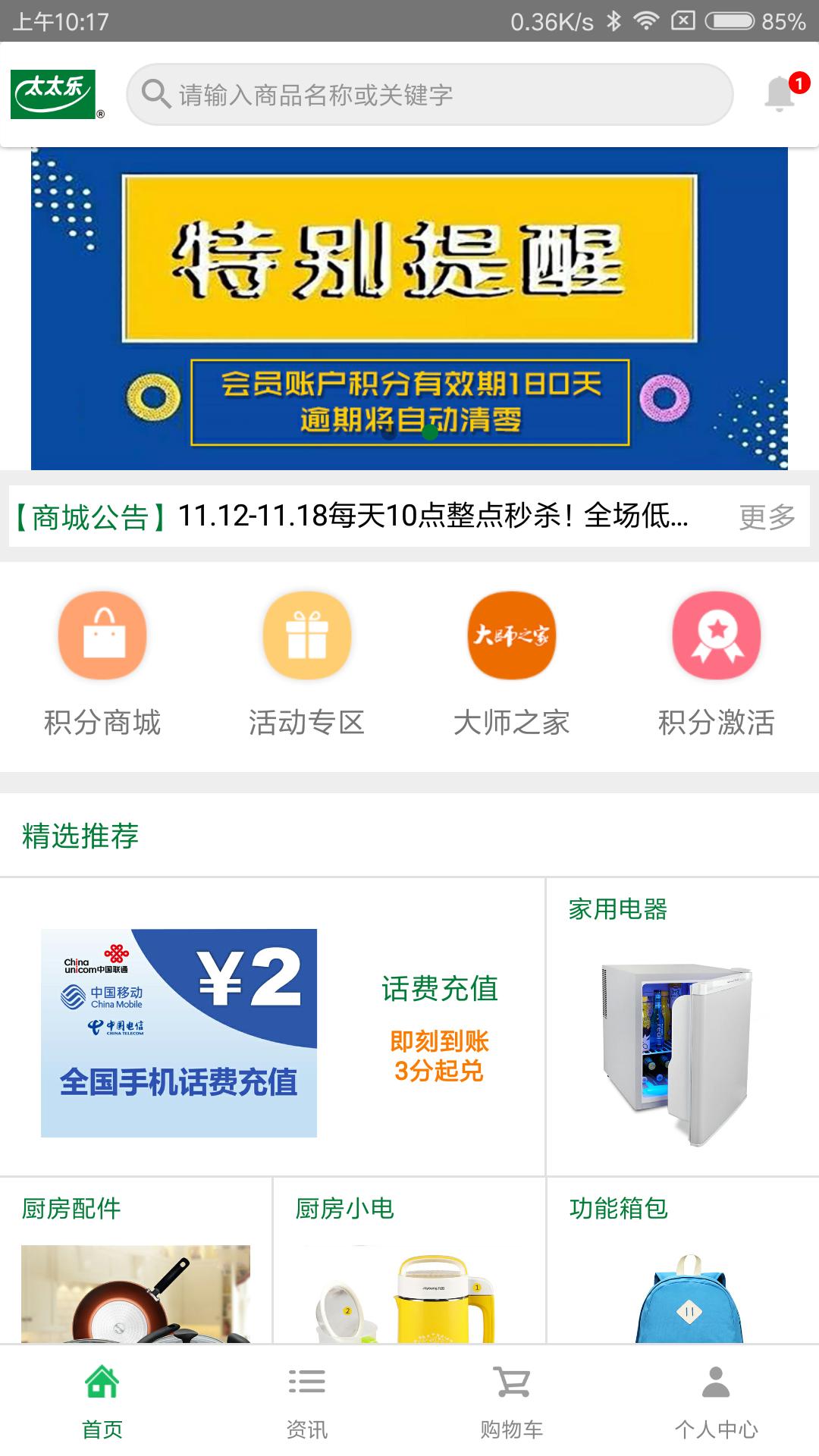
Task: Tap 更多 for more announcements
Action: pyautogui.click(x=767, y=517)
